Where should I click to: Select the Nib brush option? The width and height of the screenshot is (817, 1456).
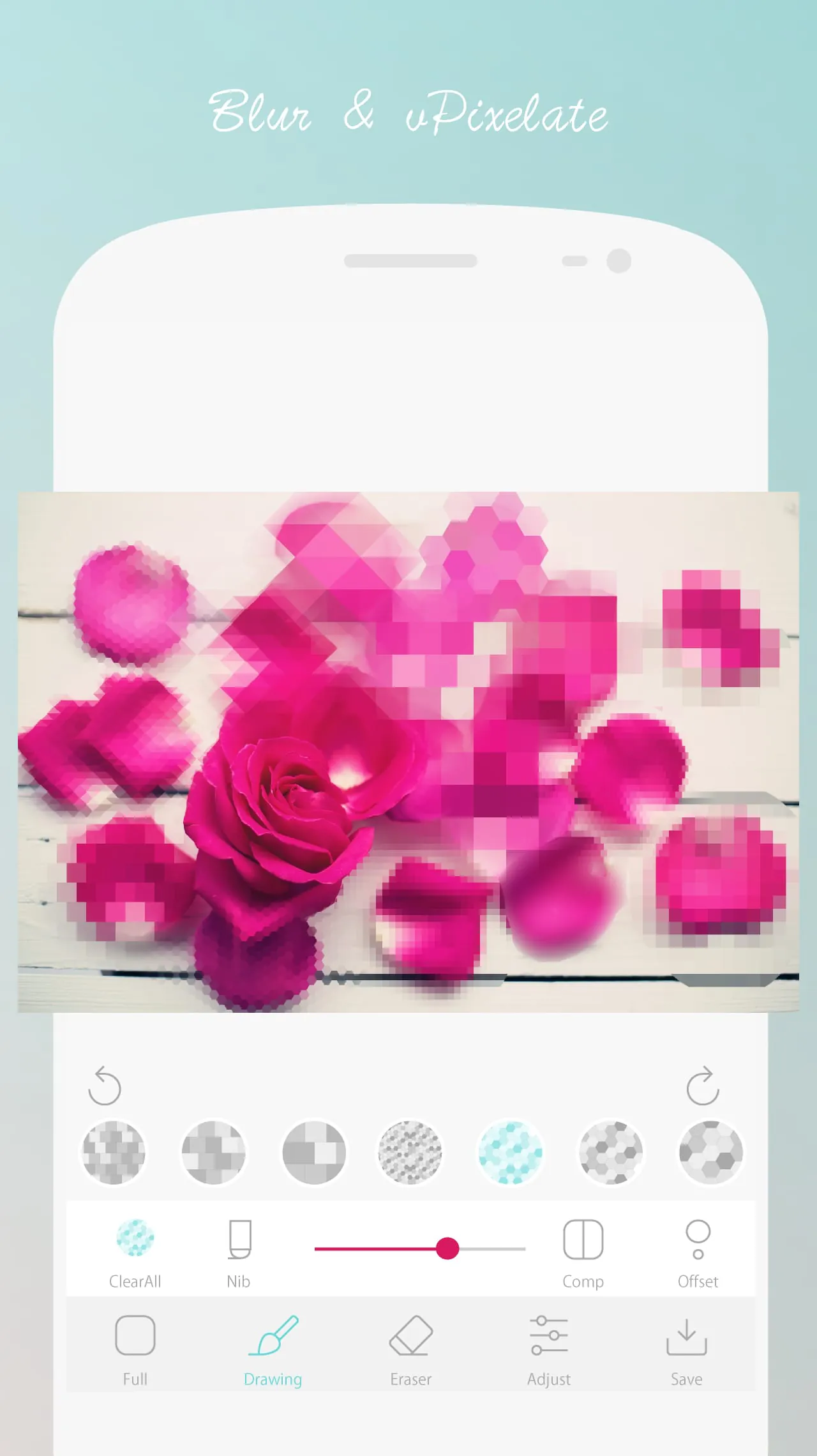(238, 1238)
